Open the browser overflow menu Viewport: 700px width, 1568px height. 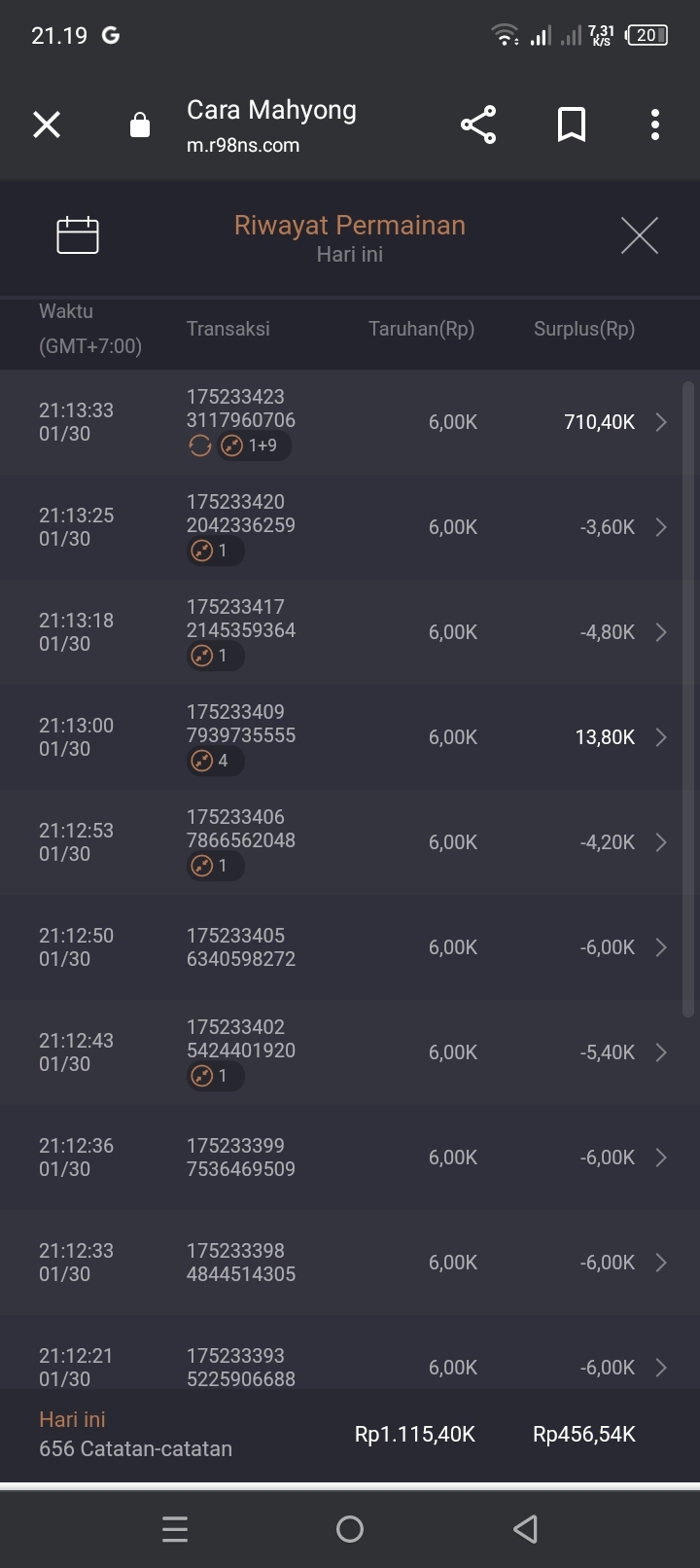click(654, 125)
